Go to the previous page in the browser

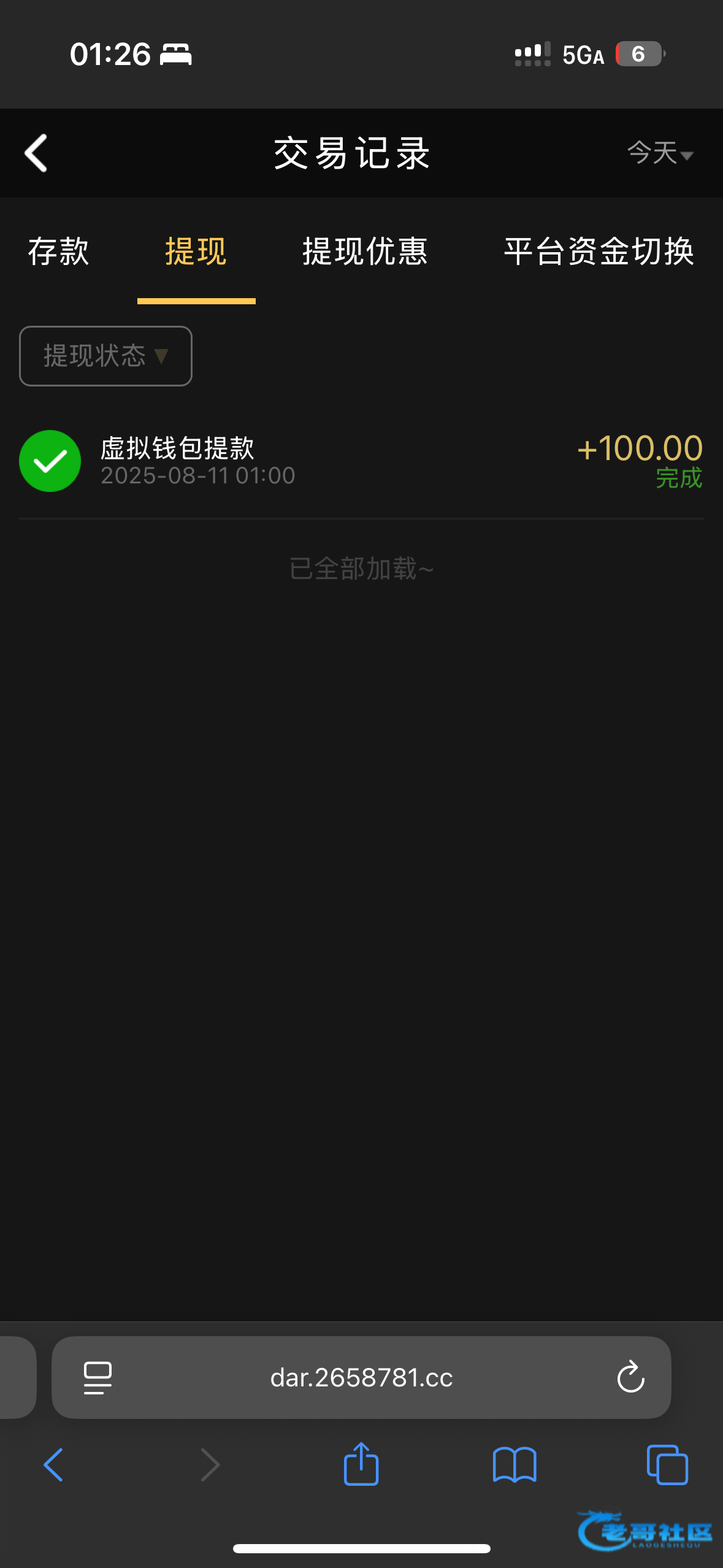(53, 1465)
